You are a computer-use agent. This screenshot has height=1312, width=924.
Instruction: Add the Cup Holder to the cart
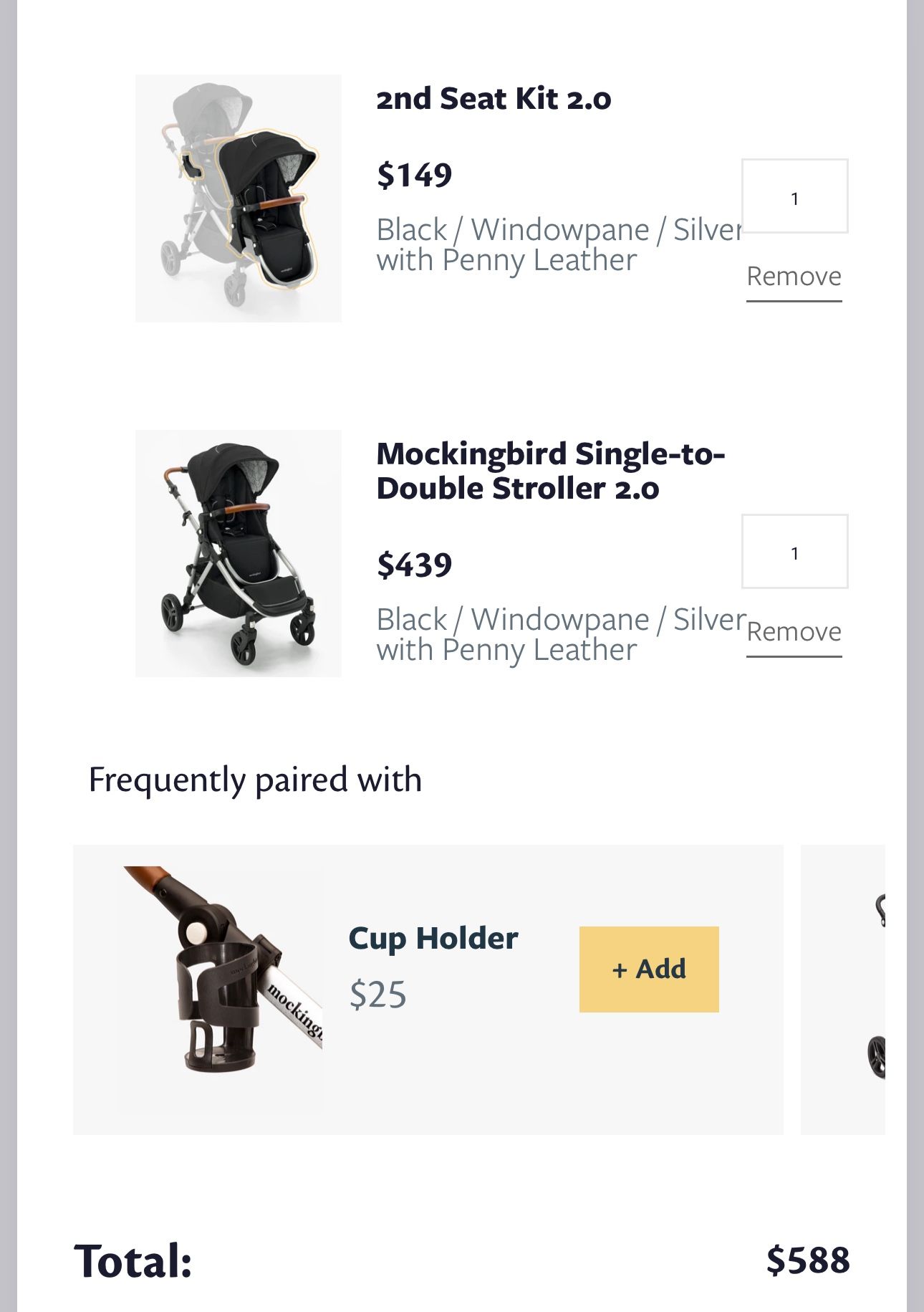point(649,969)
